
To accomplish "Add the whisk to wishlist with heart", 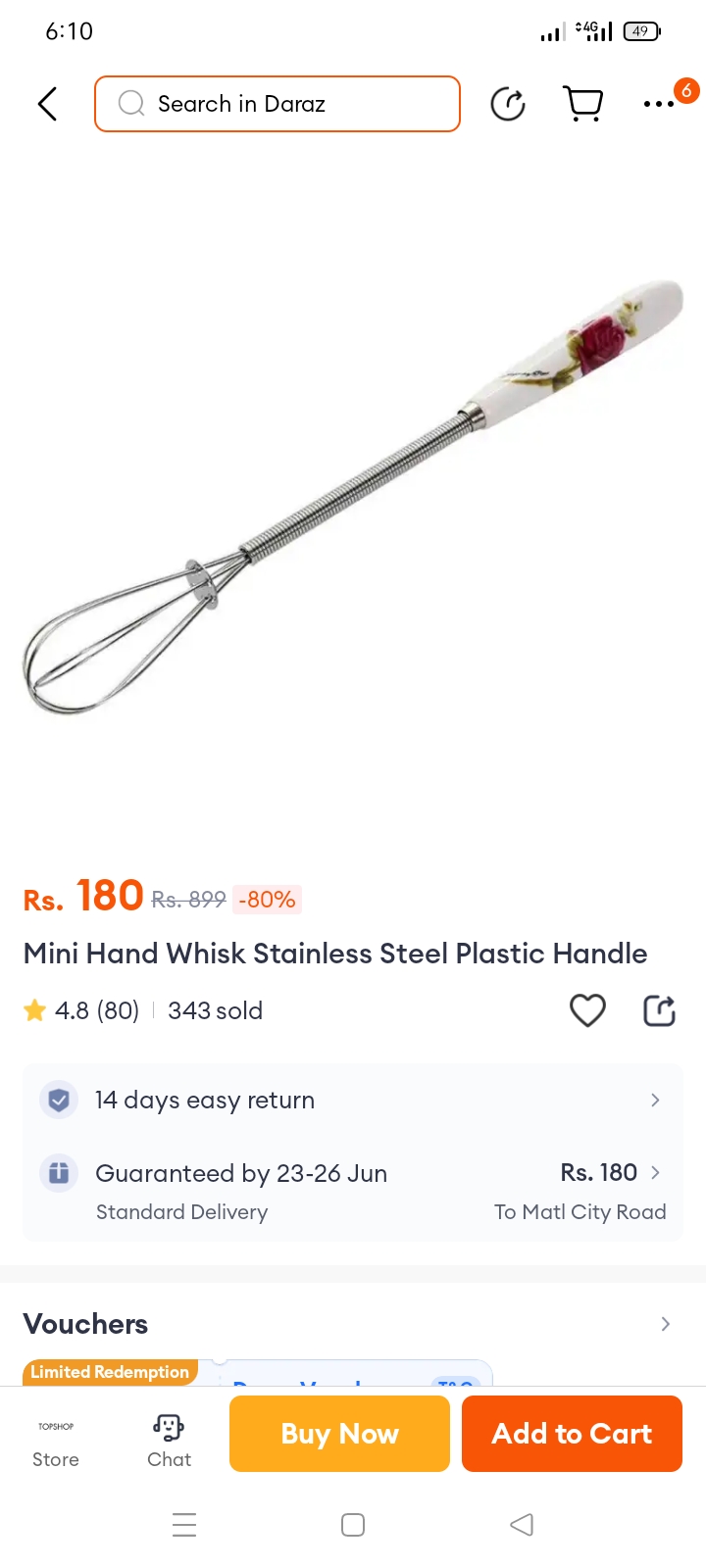I will tap(587, 1010).
